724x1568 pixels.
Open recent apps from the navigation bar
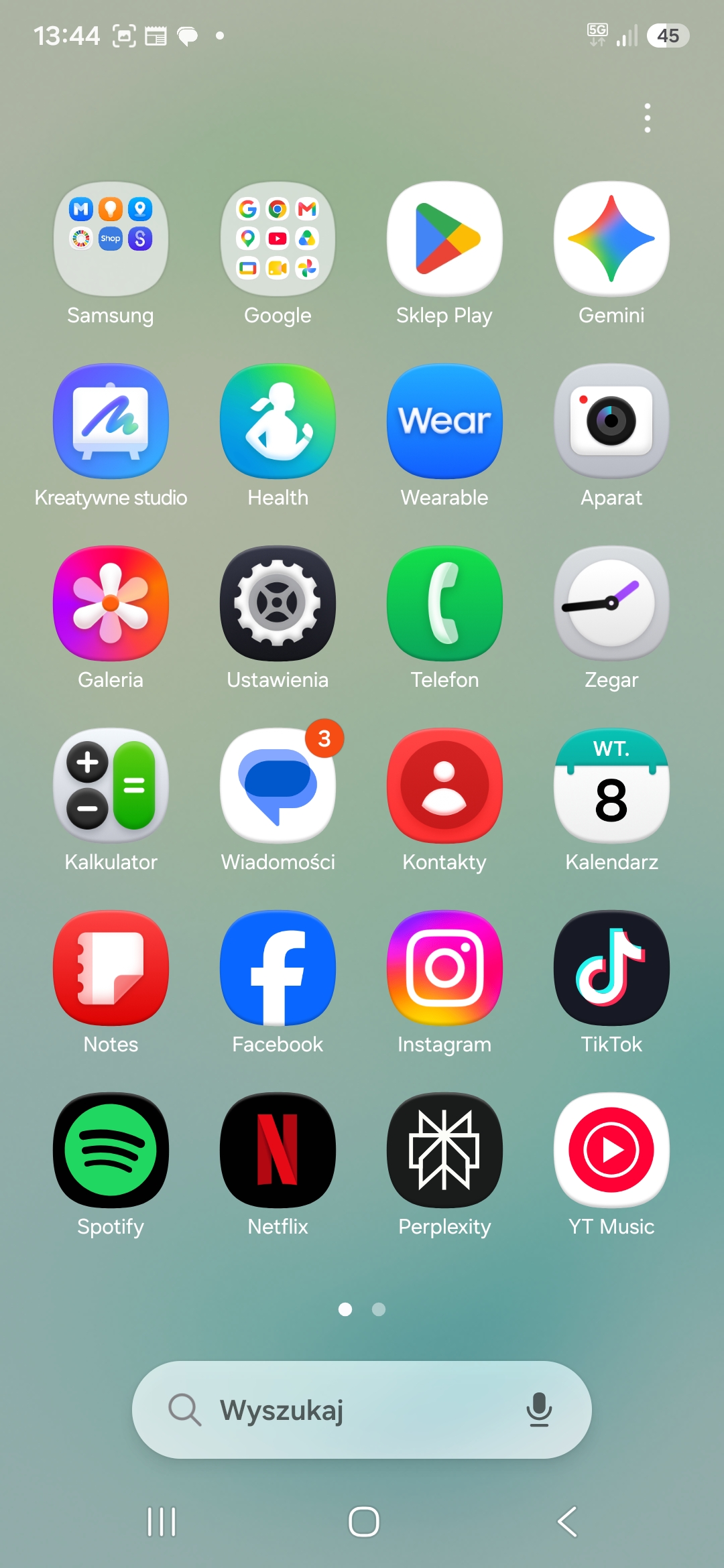162,1522
